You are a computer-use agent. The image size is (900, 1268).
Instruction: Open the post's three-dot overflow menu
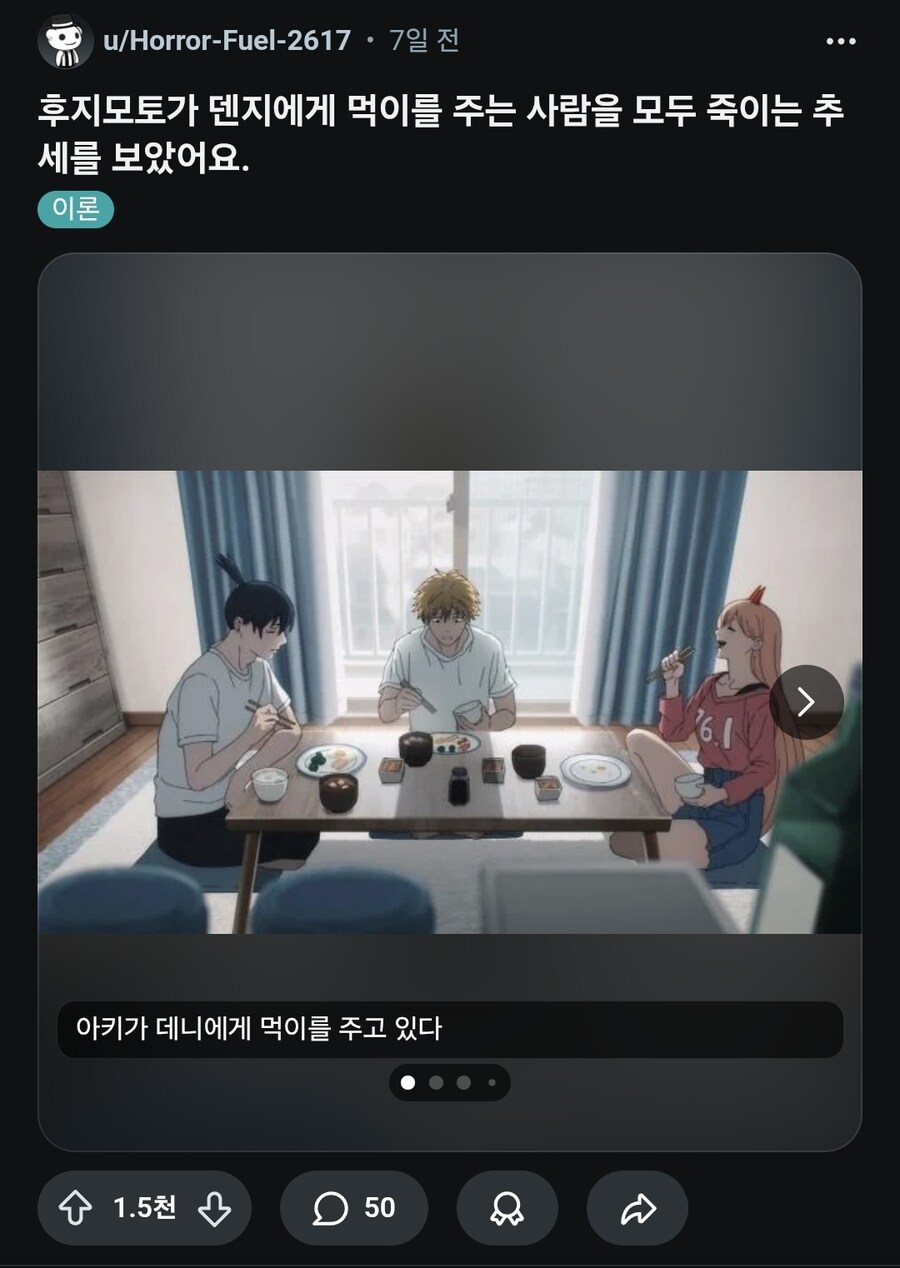pos(840,41)
